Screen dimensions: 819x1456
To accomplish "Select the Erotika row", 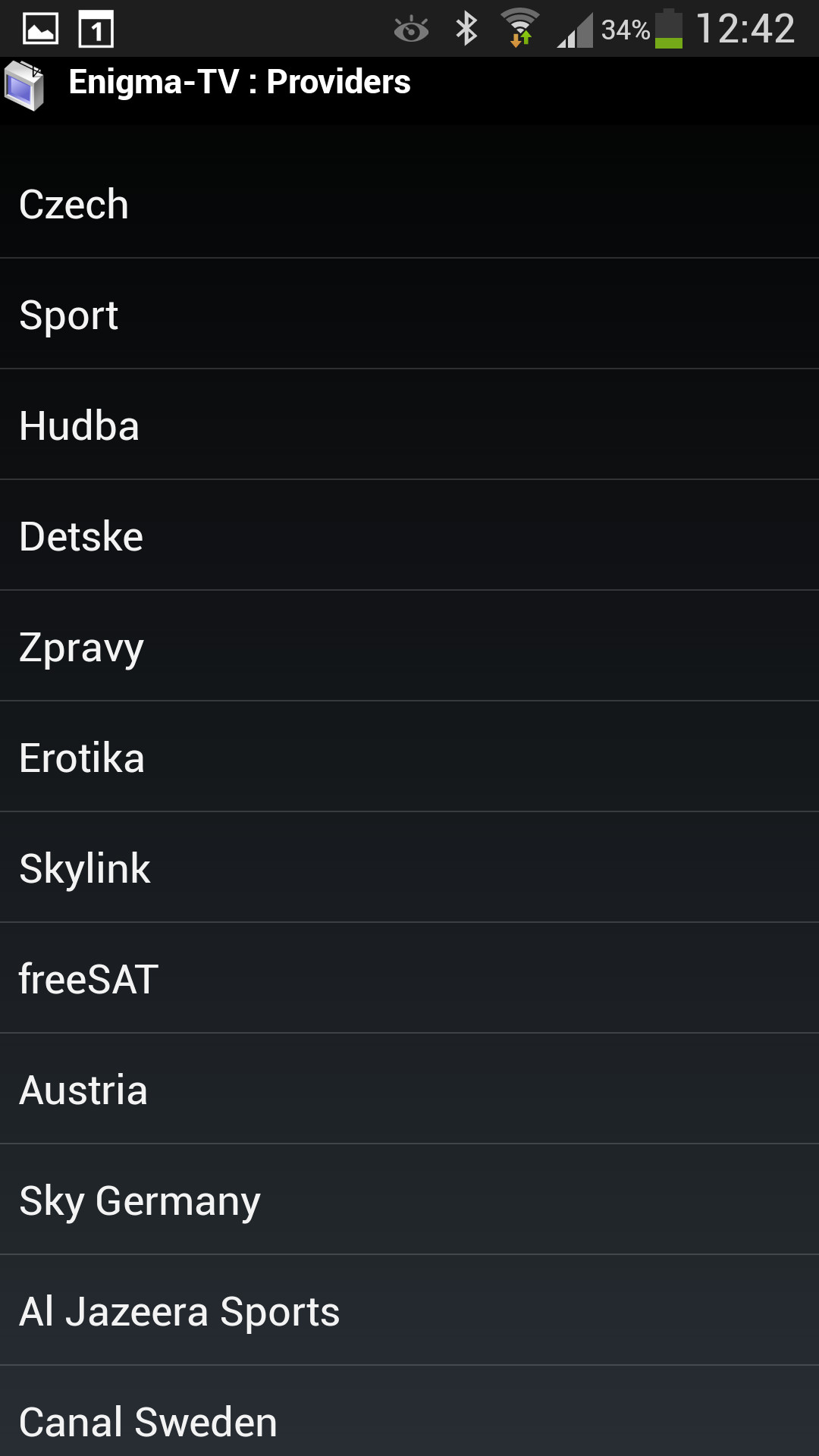I will (x=409, y=757).
